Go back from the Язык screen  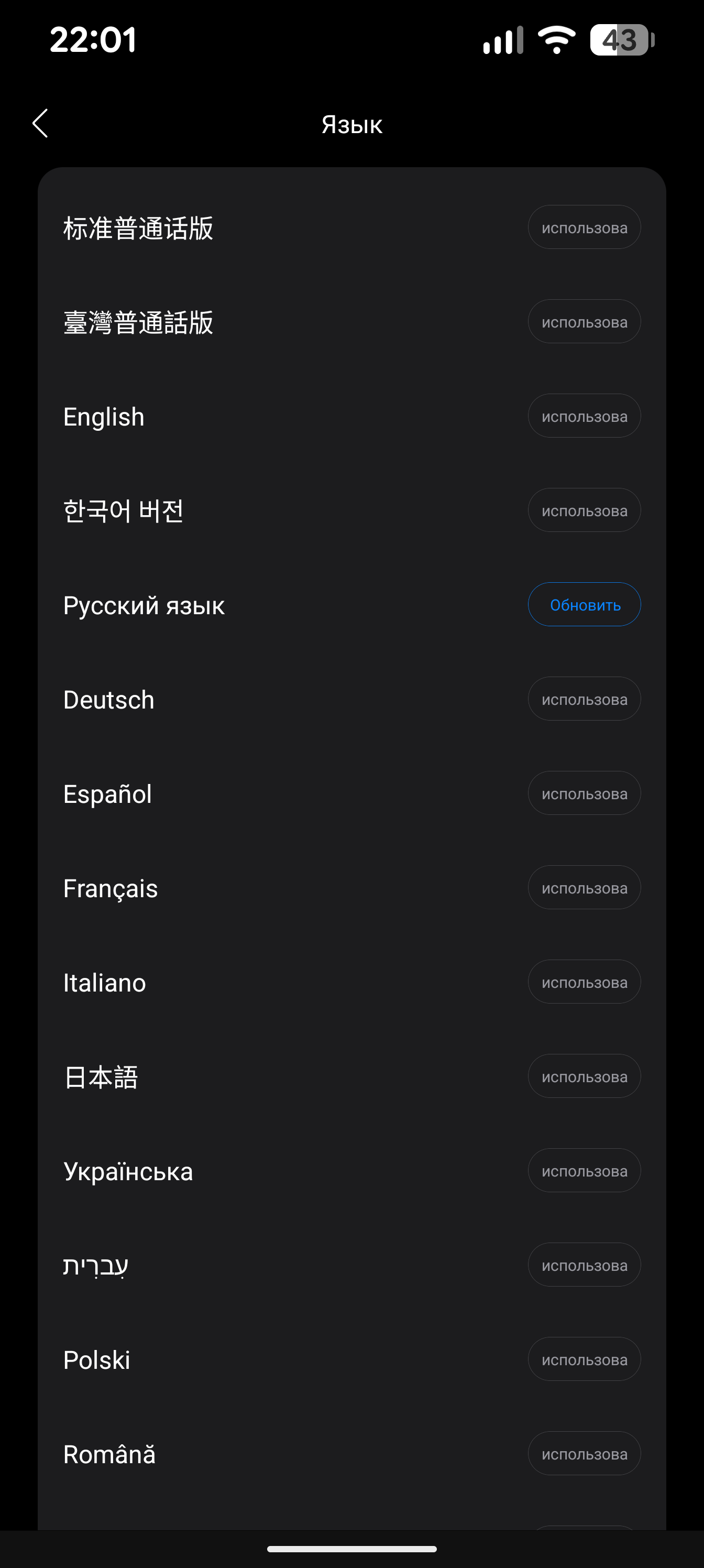(40, 124)
